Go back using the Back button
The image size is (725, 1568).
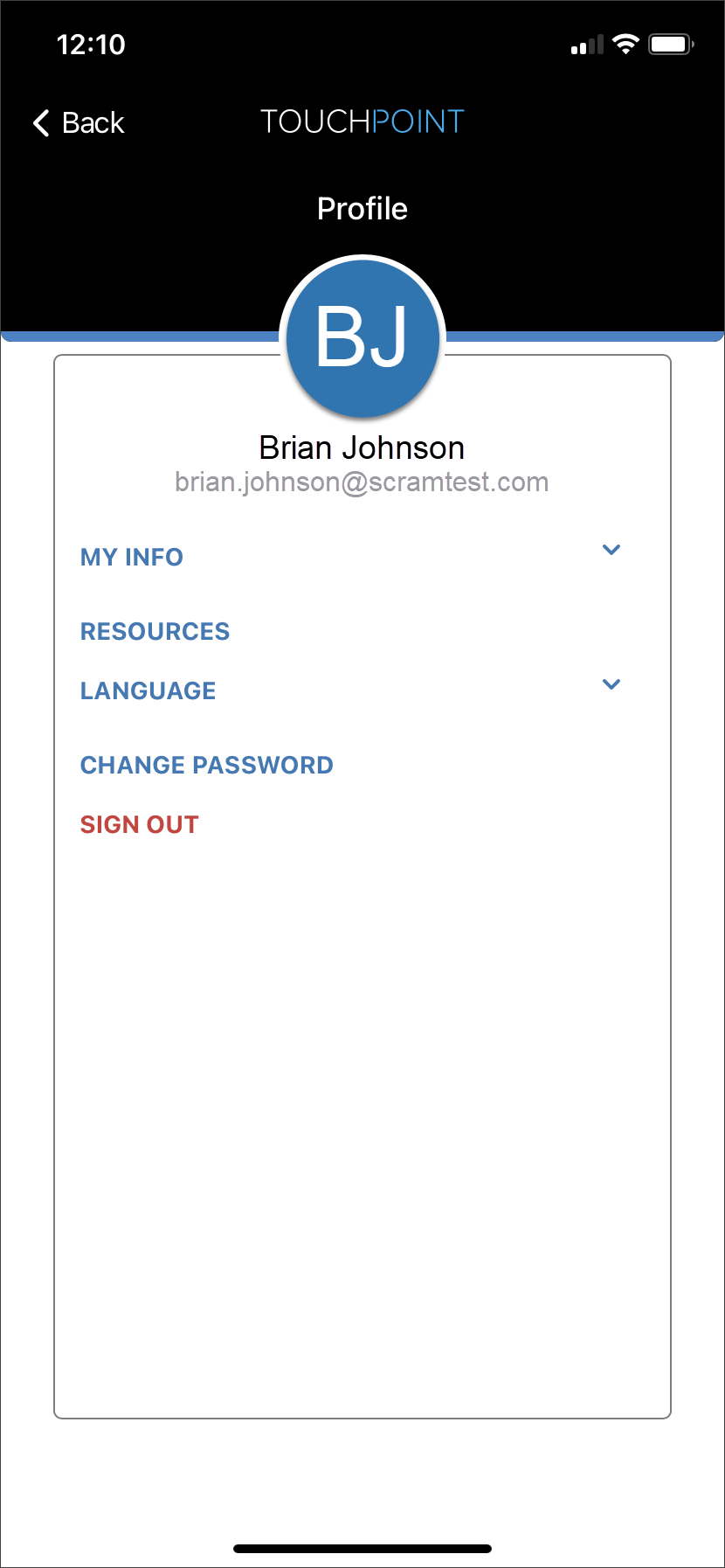coord(79,123)
